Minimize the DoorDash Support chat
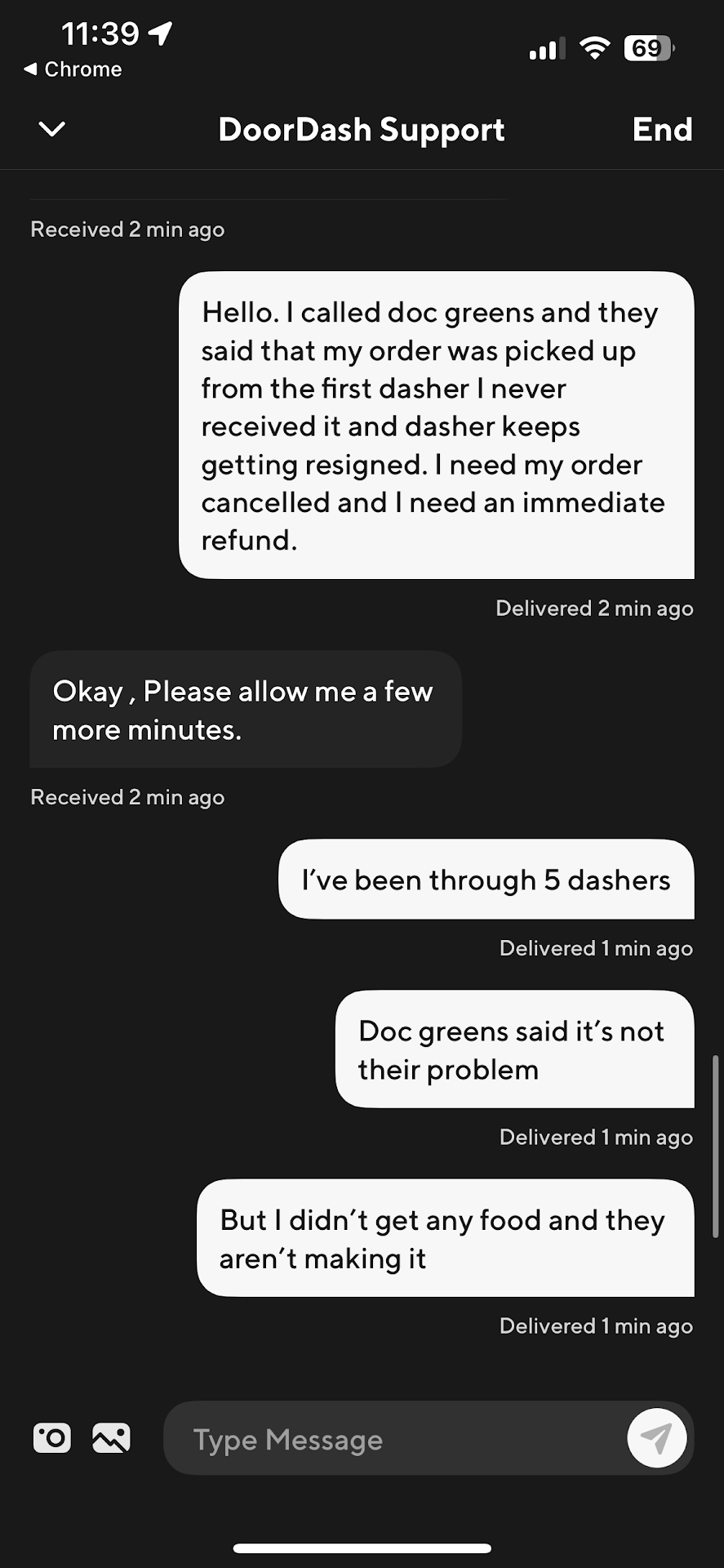This screenshot has height=1568, width=724. [52, 129]
